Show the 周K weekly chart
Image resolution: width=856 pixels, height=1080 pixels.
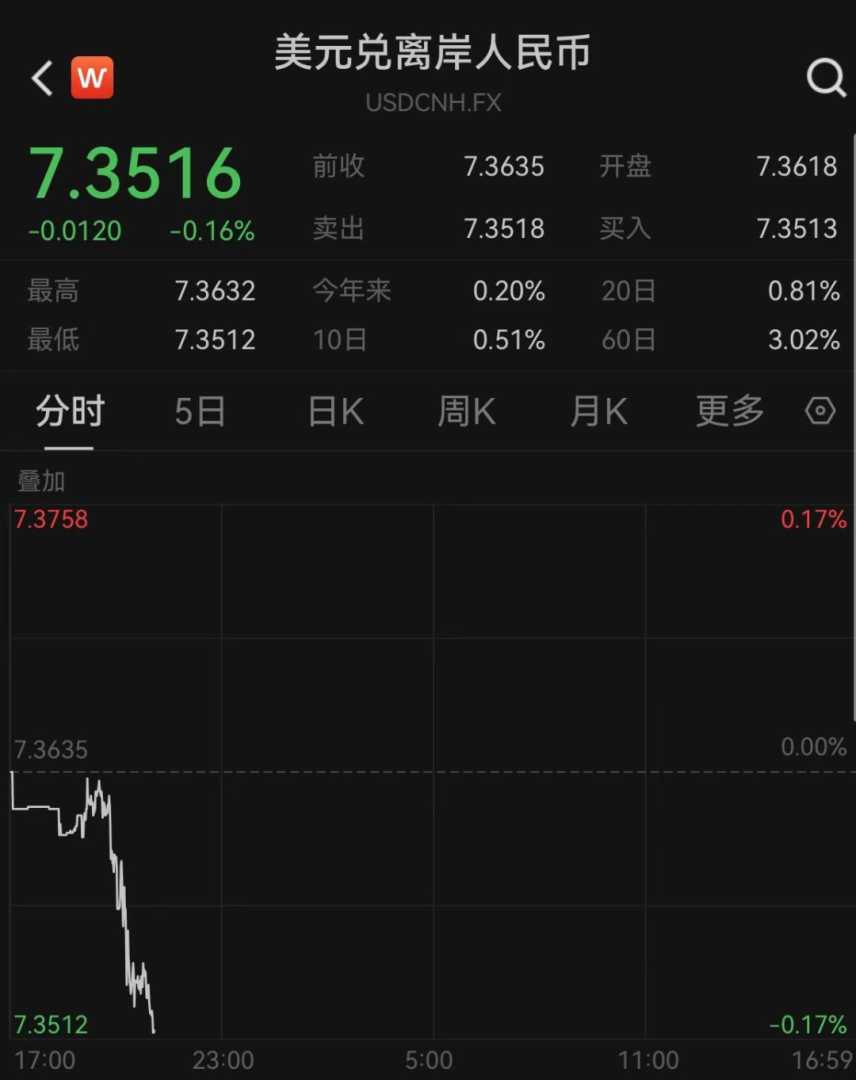pyautogui.click(x=466, y=411)
